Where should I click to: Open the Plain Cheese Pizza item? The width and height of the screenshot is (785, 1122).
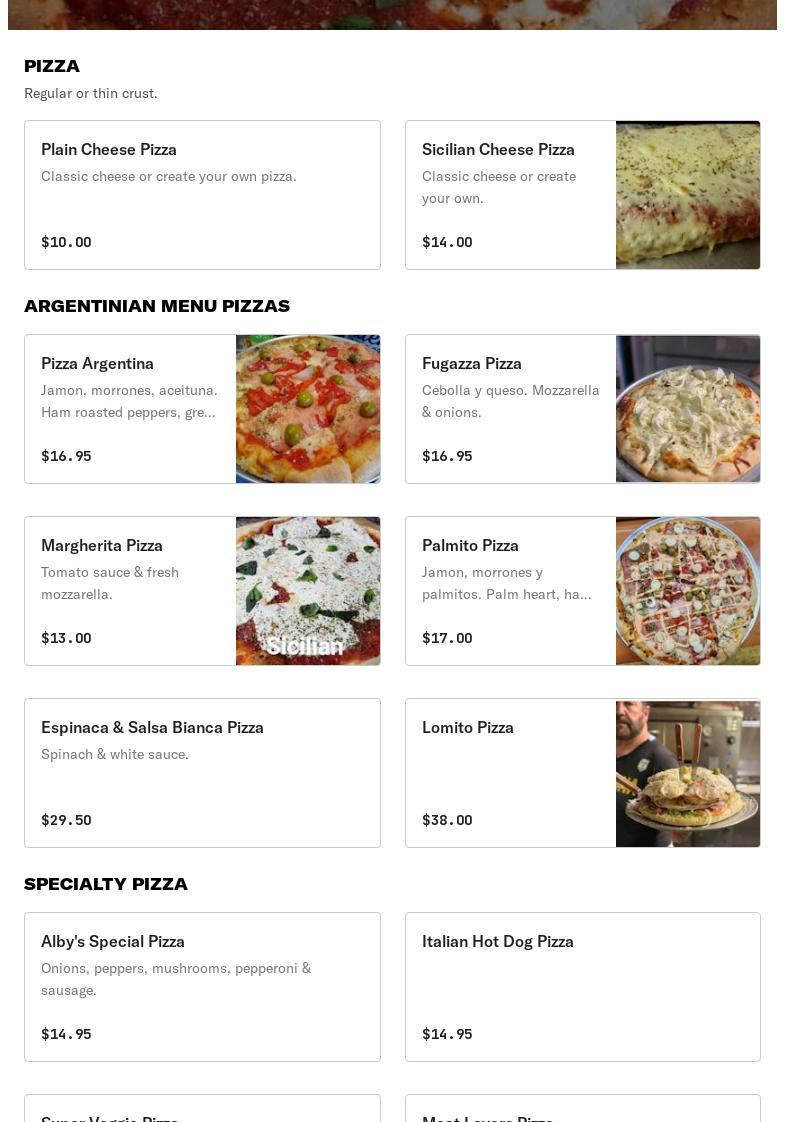click(x=202, y=195)
